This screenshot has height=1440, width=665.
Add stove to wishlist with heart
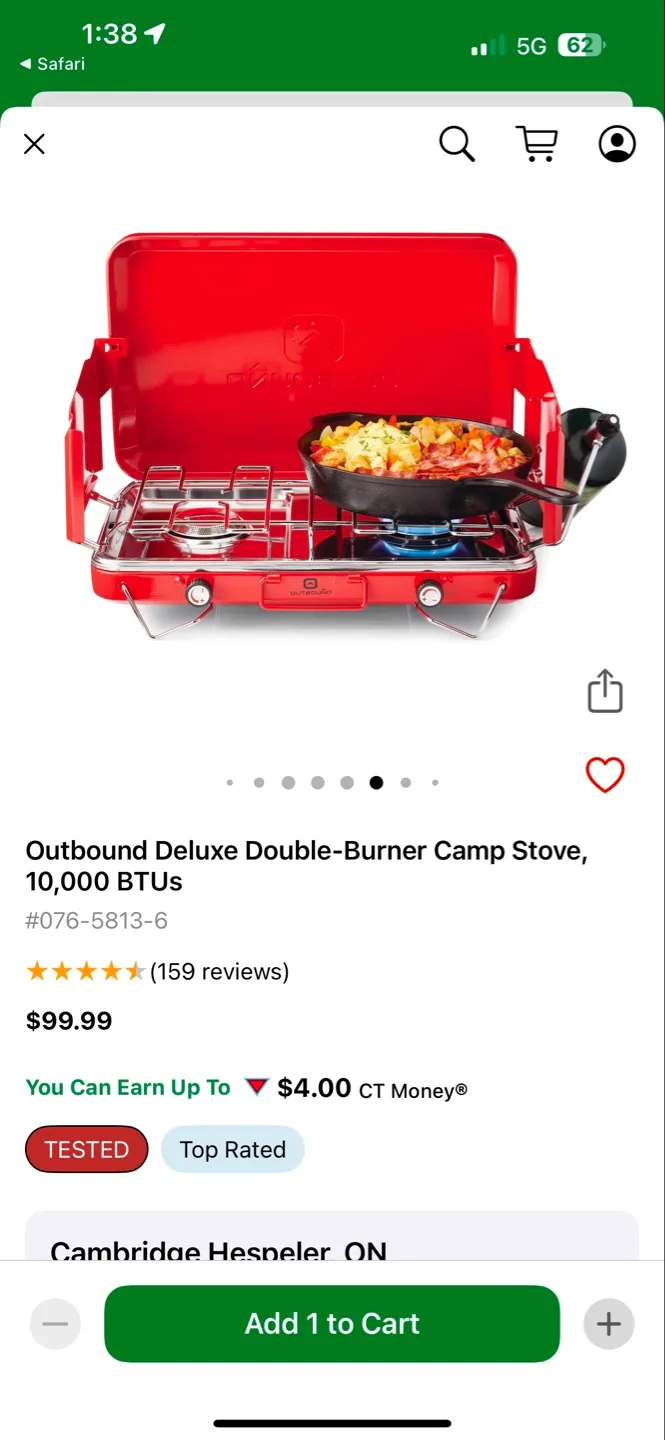coord(605,775)
